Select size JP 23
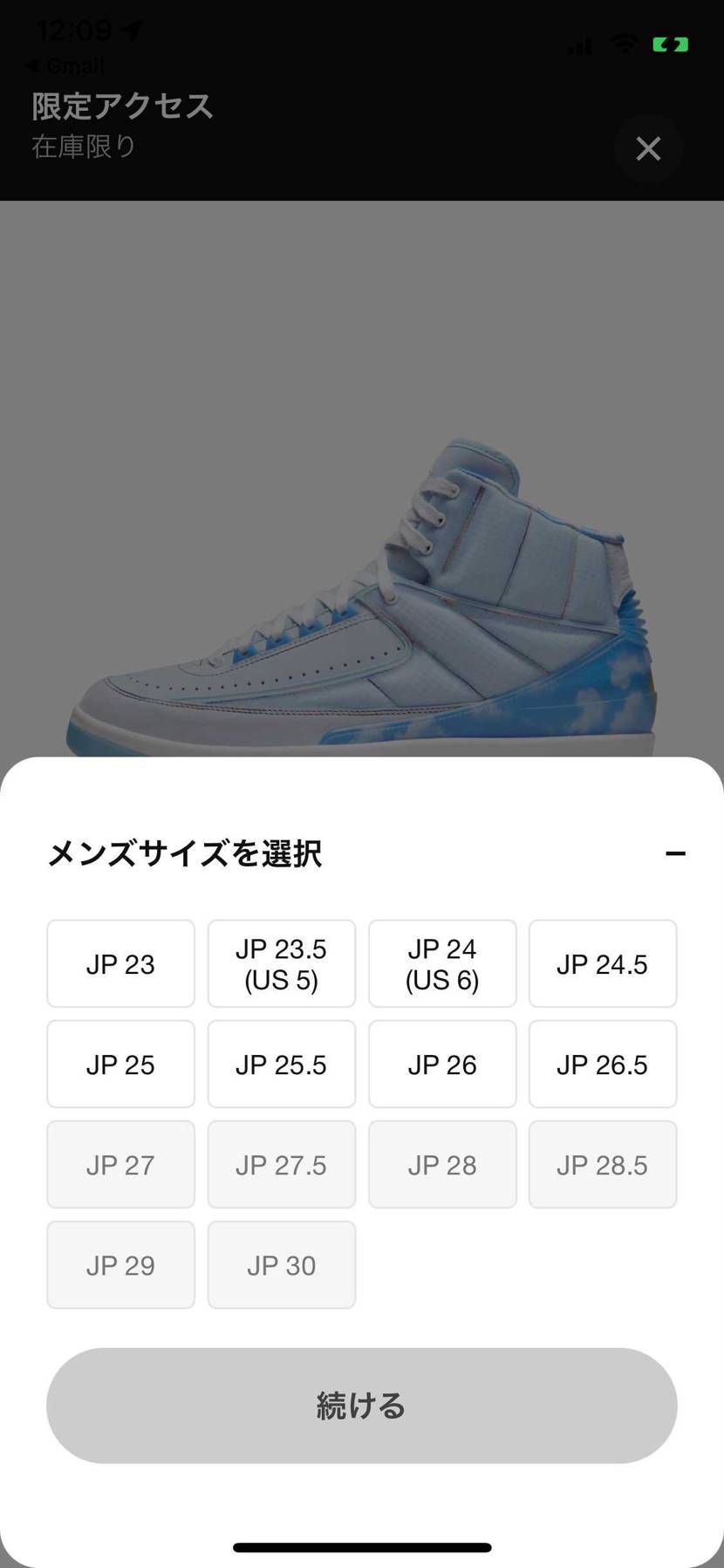Image resolution: width=724 pixels, height=1568 pixels. point(120,963)
